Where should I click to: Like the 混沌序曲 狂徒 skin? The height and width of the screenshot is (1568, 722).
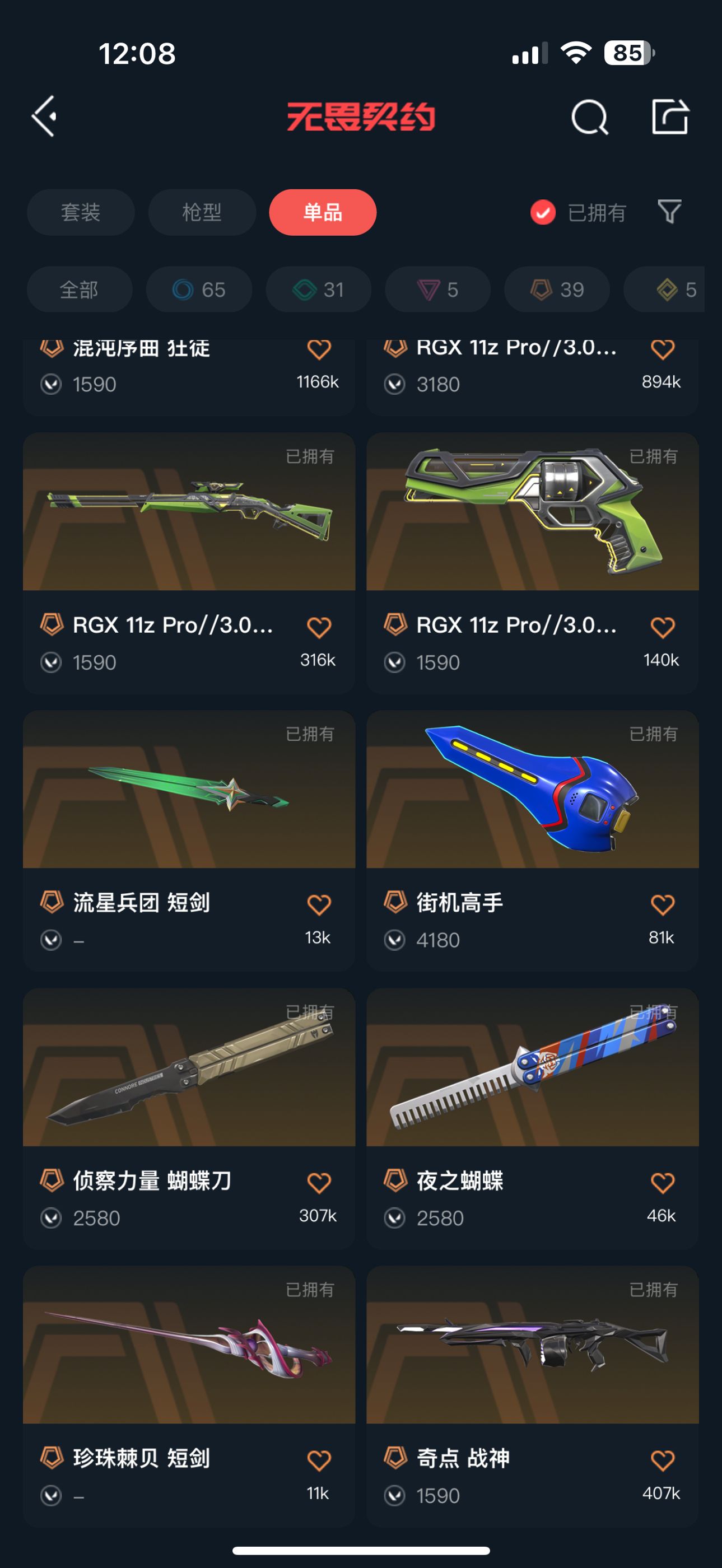[319, 350]
